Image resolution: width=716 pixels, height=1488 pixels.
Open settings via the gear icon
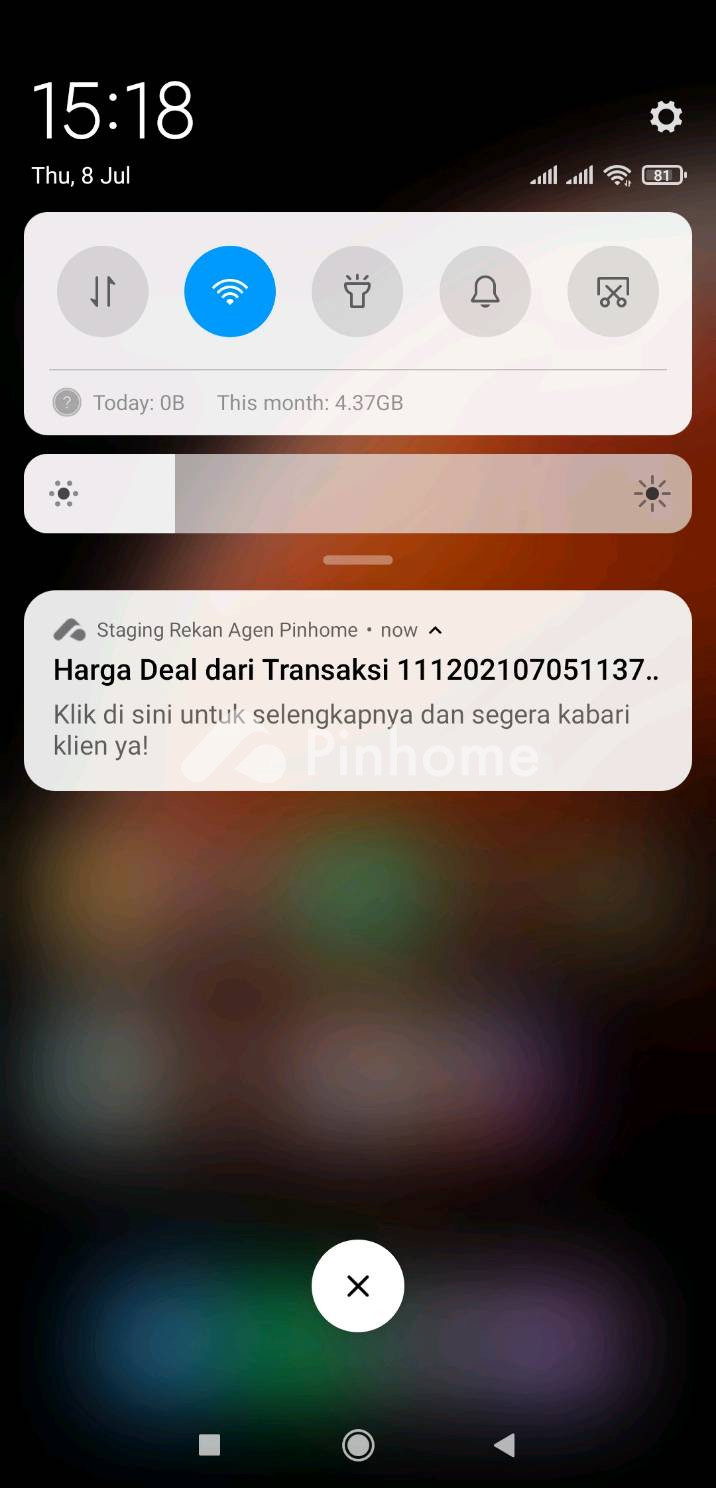tap(666, 117)
